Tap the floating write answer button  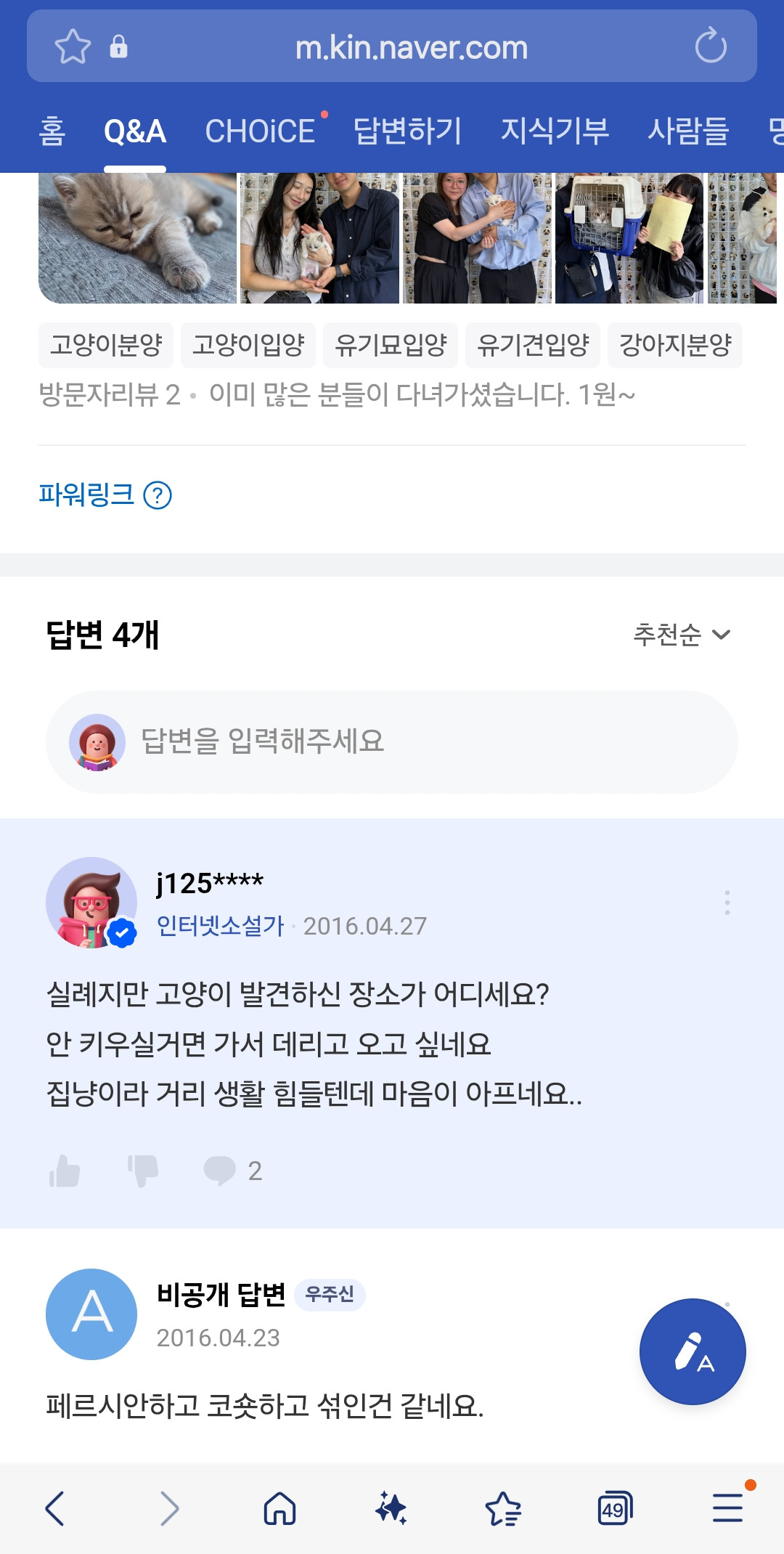click(692, 1351)
